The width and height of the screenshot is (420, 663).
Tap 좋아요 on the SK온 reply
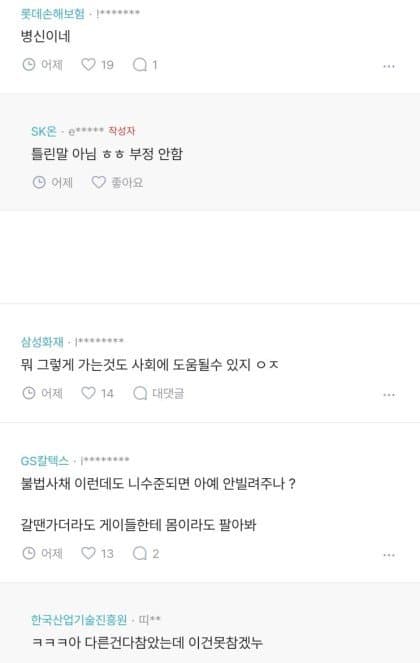click(x=117, y=182)
